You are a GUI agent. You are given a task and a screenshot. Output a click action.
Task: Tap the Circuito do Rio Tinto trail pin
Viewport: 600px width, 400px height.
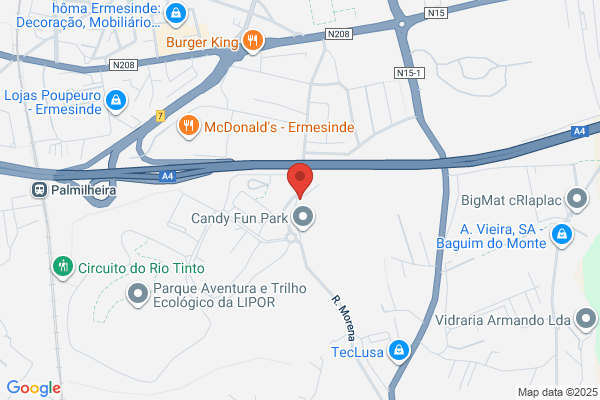point(63,267)
